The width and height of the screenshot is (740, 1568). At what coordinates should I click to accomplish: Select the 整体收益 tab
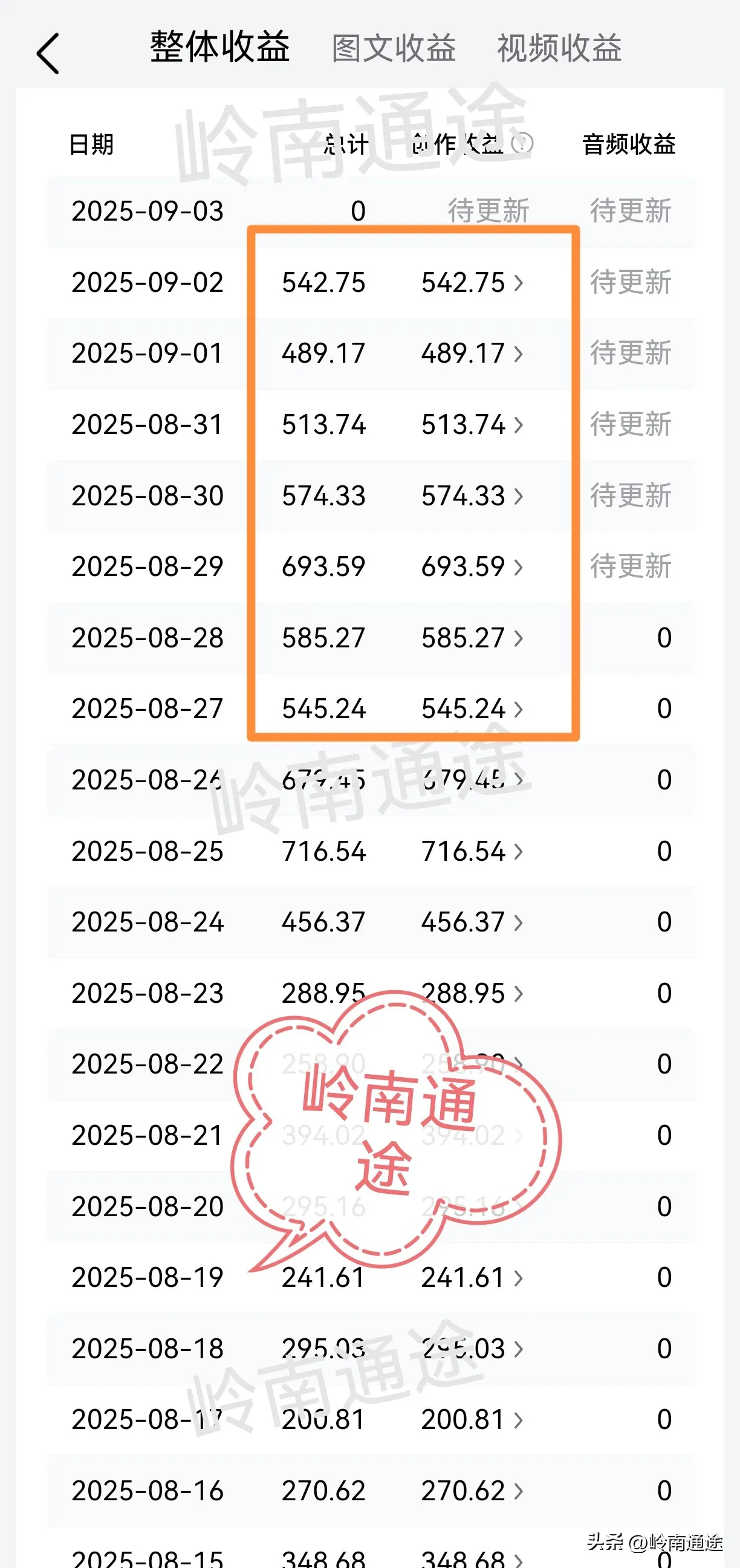219,48
